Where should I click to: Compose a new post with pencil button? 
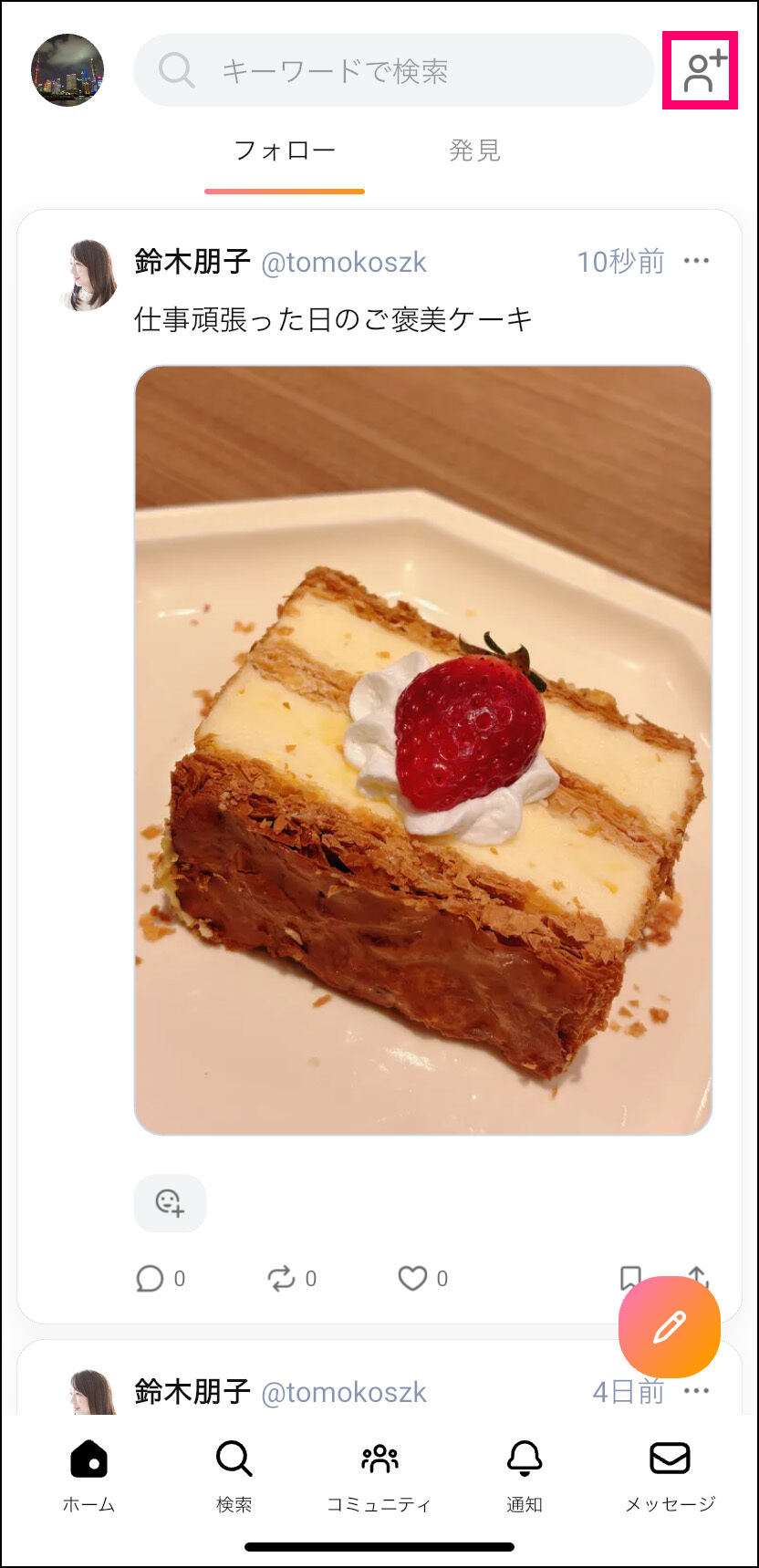click(669, 1327)
